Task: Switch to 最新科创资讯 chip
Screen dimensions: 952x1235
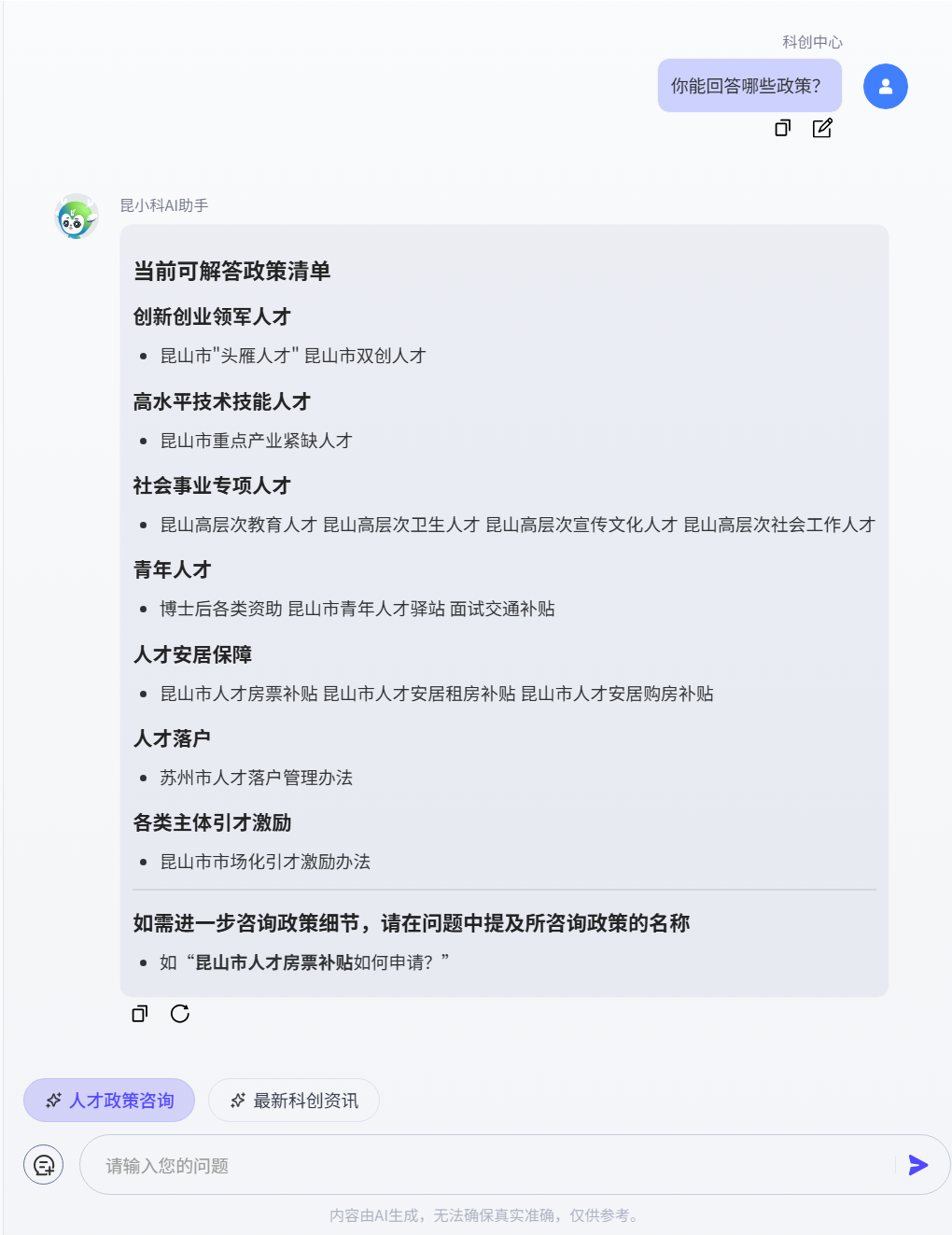Action: 294,1101
